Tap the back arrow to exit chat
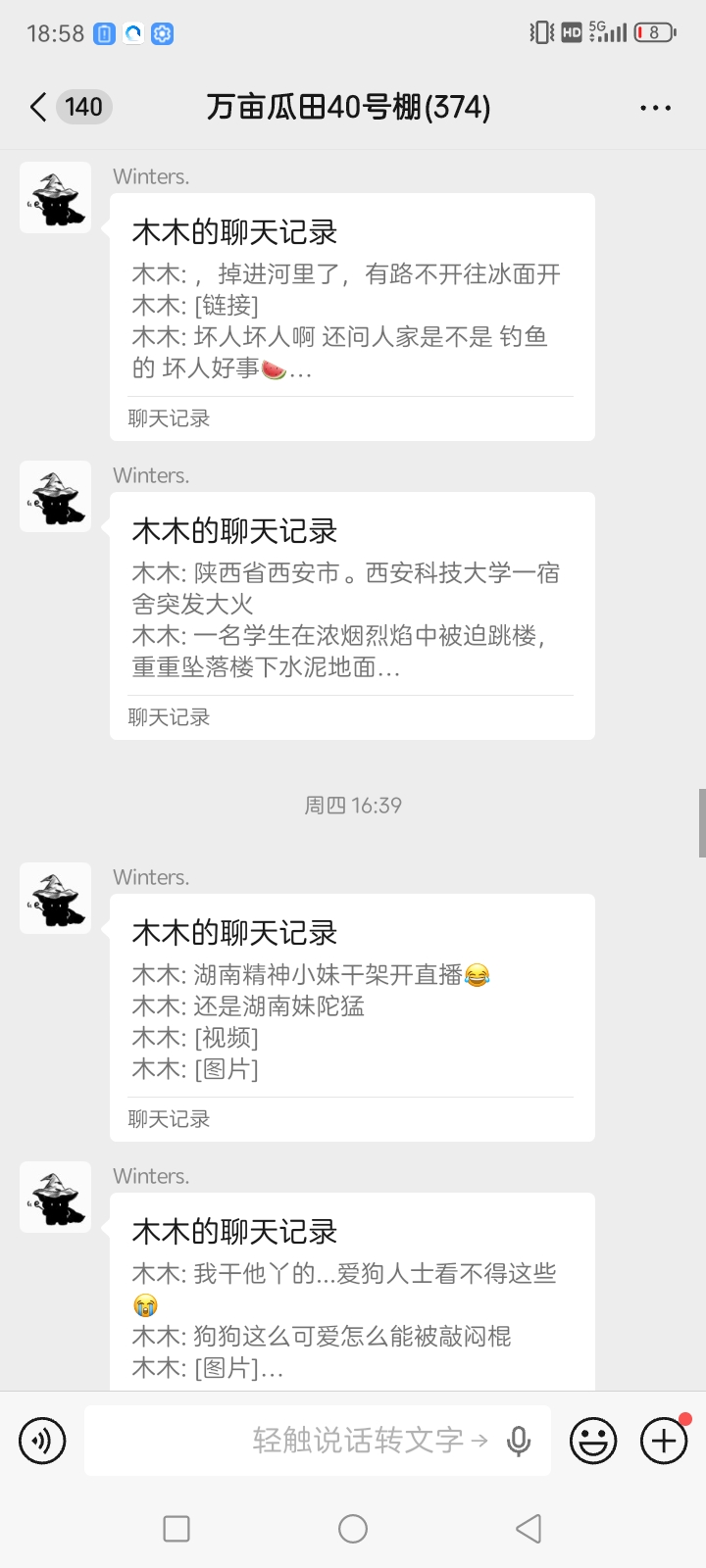This screenshot has width=706, height=1568. coord(37,107)
